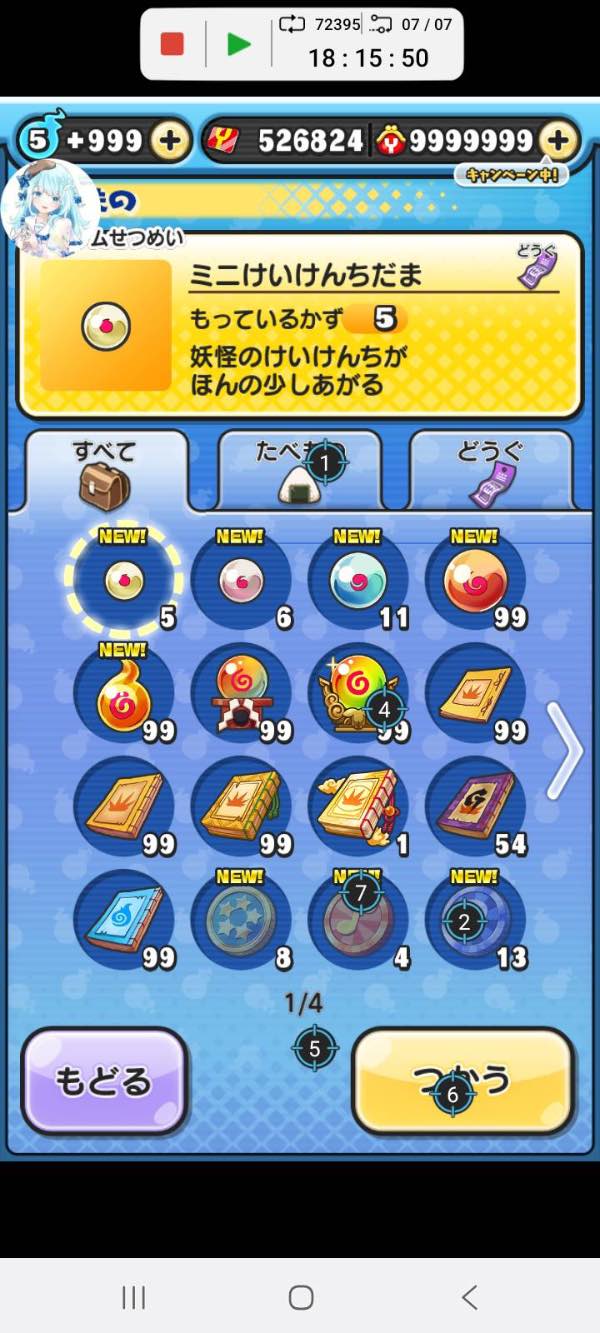Select the flame orb item marked NEW
The height and width of the screenshot is (1333, 600).
124,694
